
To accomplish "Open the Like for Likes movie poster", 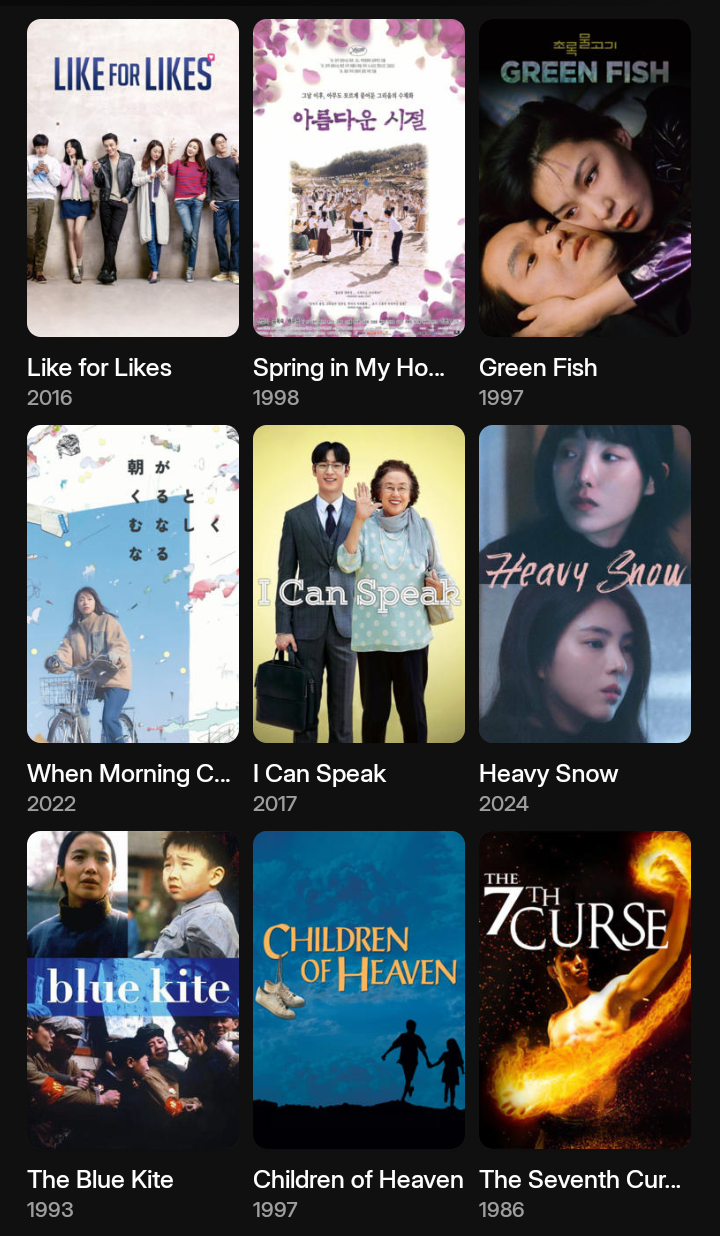I will tap(133, 178).
